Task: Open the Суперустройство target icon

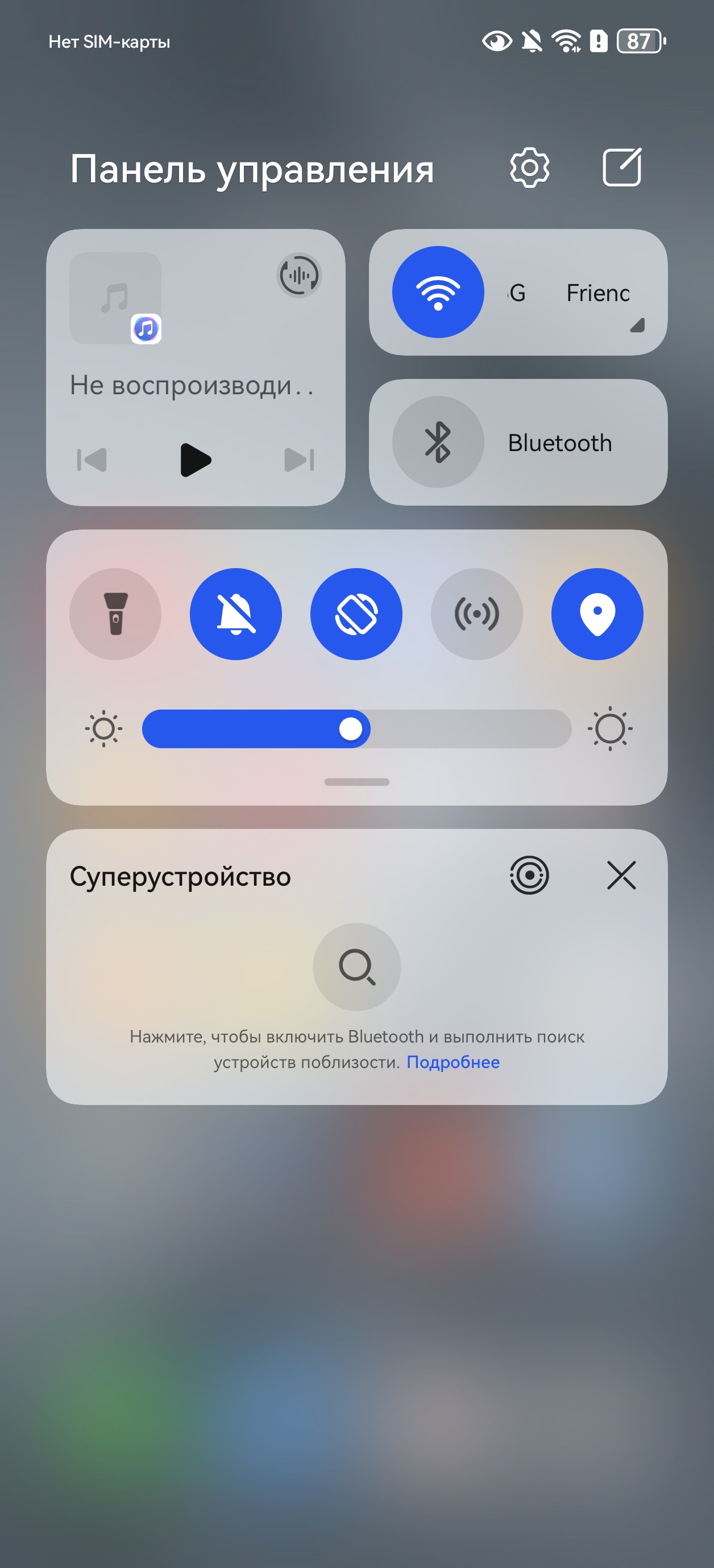Action: tap(529, 875)
